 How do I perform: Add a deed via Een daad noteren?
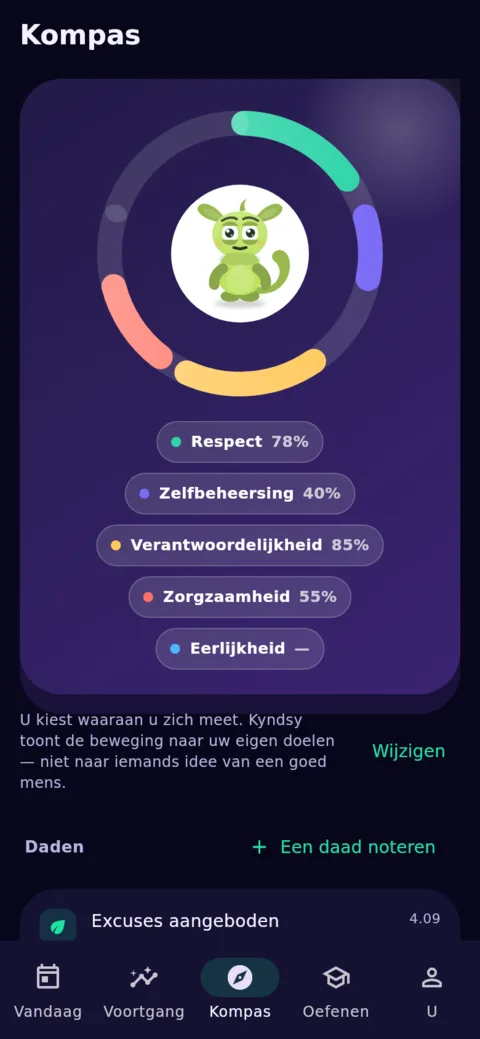[344, 847]
